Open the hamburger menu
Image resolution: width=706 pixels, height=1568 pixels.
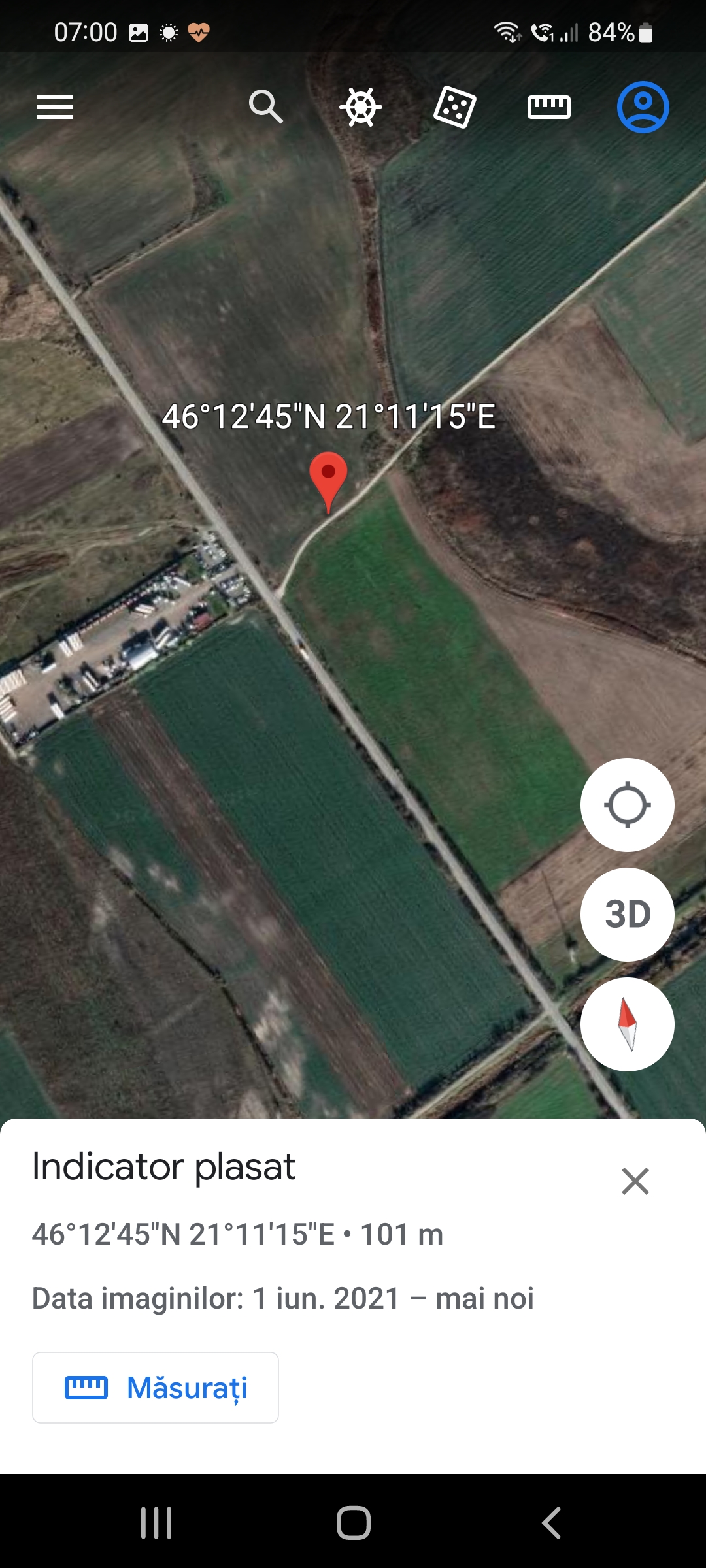coord(55,107)
